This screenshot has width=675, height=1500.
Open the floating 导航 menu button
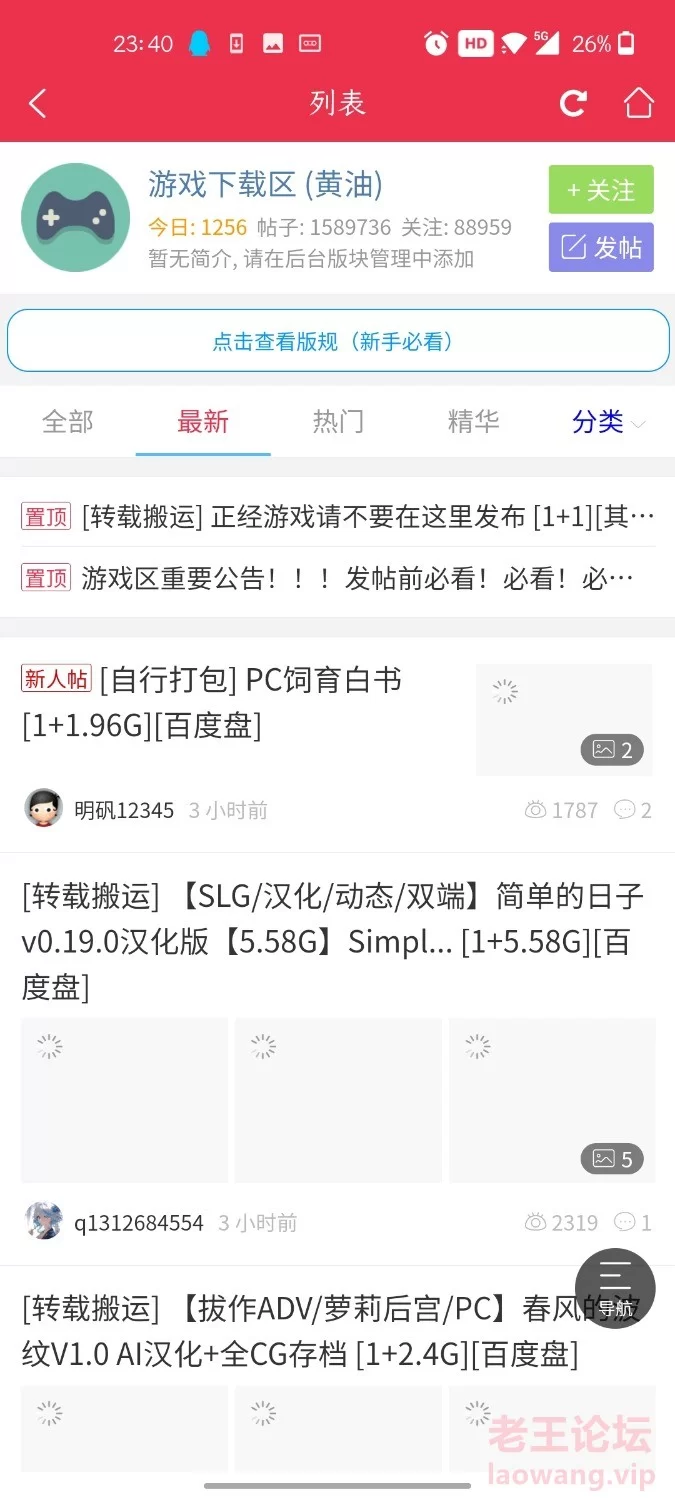(615, 1289)
